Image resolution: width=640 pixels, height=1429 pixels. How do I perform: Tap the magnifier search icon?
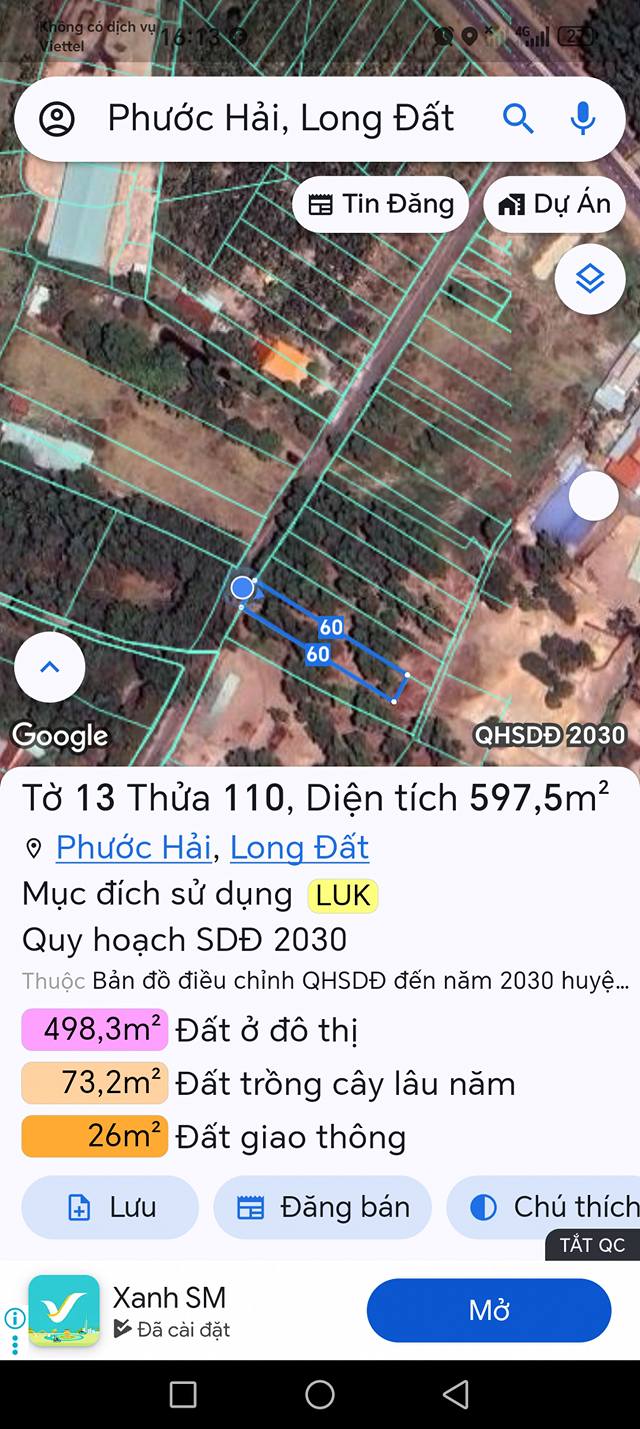coord(518,119)
